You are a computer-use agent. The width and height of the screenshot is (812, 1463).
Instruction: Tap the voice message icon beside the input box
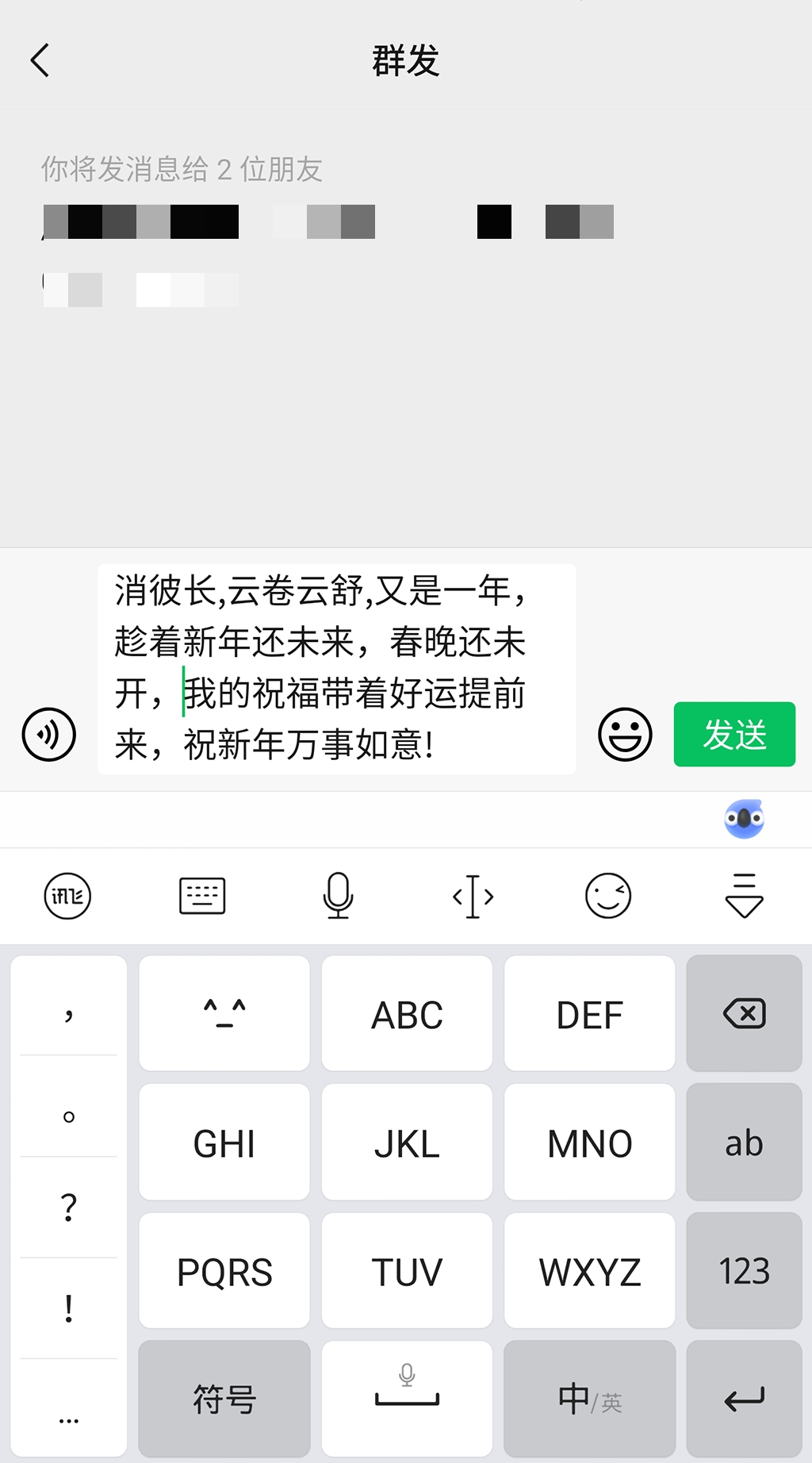(48, 735)
